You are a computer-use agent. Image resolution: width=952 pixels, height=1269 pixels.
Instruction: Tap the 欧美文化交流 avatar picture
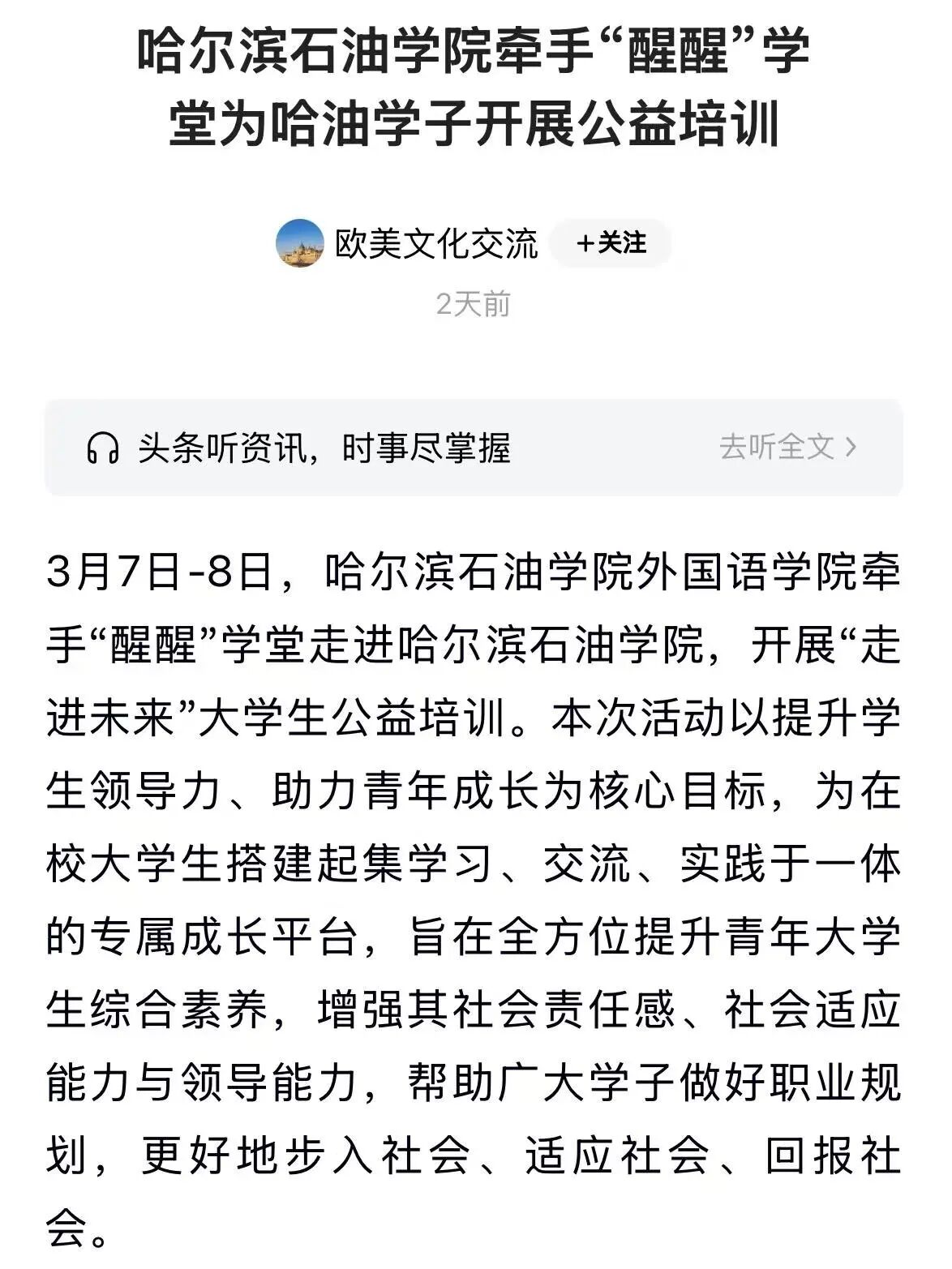(300, 242)
